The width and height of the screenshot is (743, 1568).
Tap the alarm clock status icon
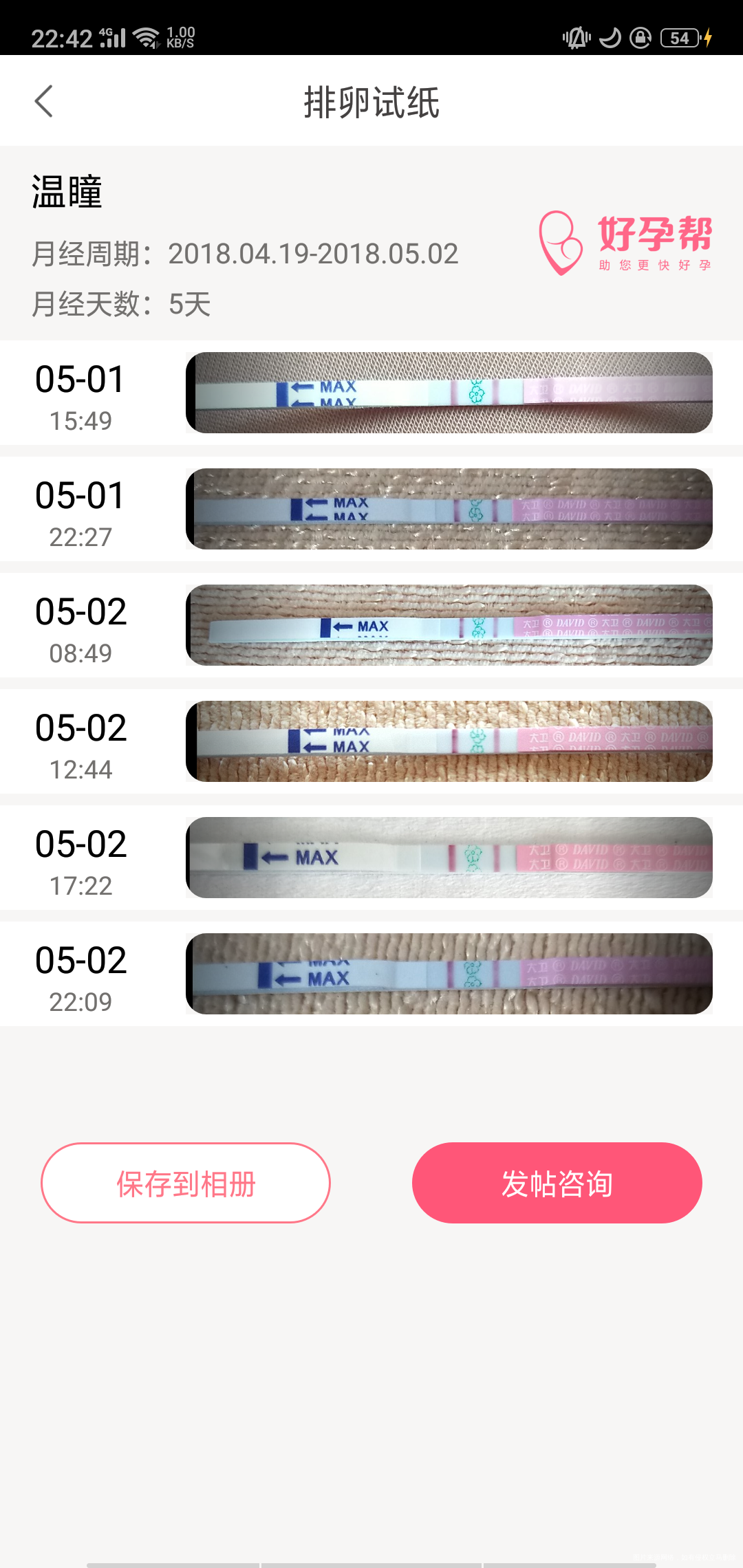click(608, 39)
